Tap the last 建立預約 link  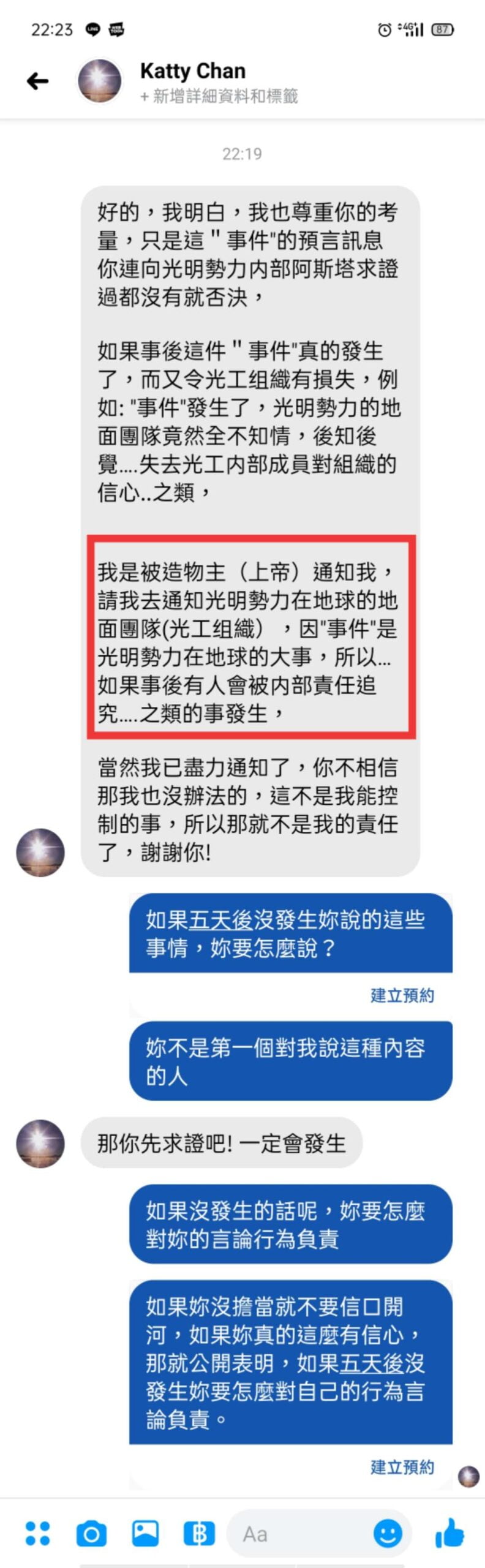click(x=402, y=1466)
